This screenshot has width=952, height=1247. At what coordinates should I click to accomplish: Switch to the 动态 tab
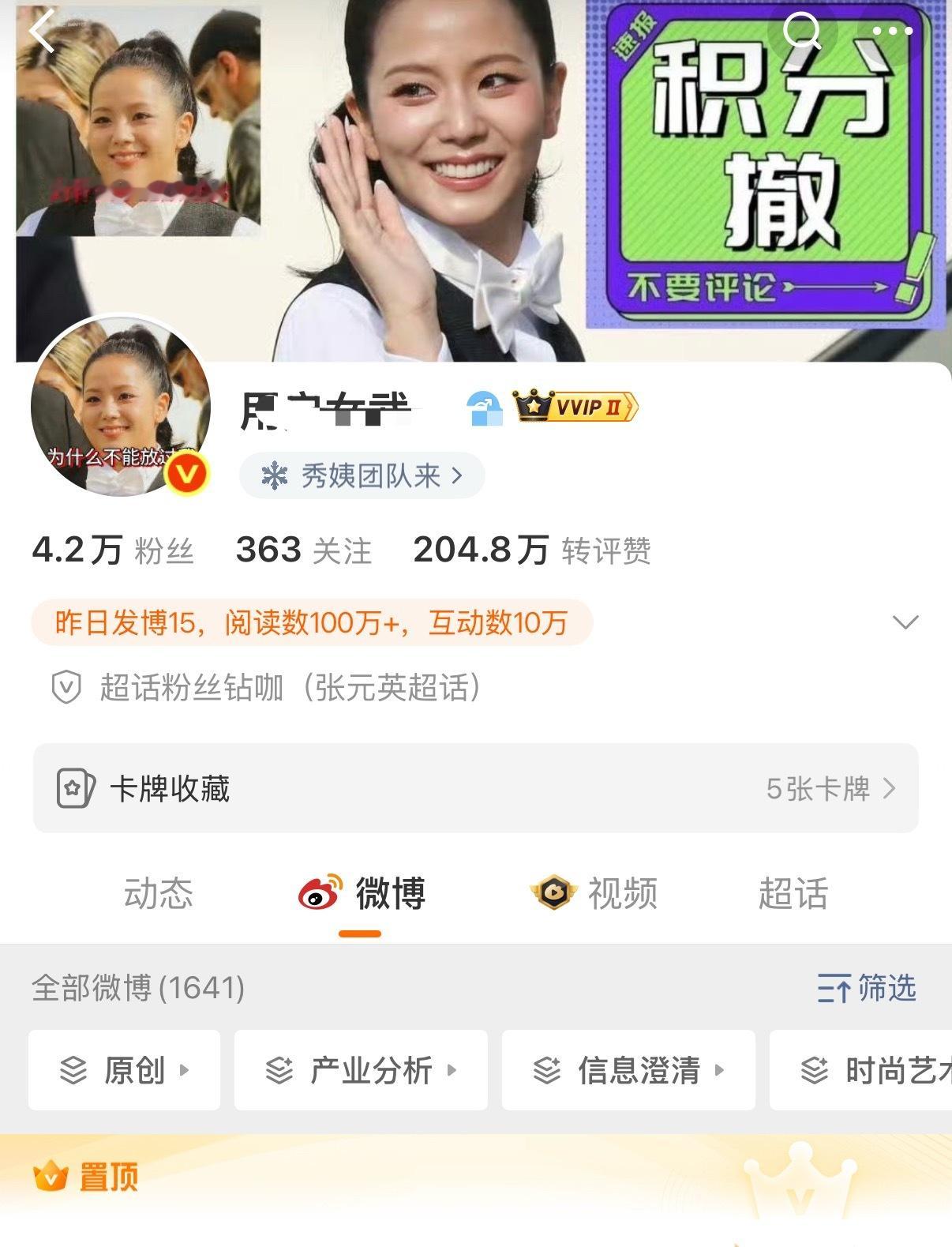157,893
